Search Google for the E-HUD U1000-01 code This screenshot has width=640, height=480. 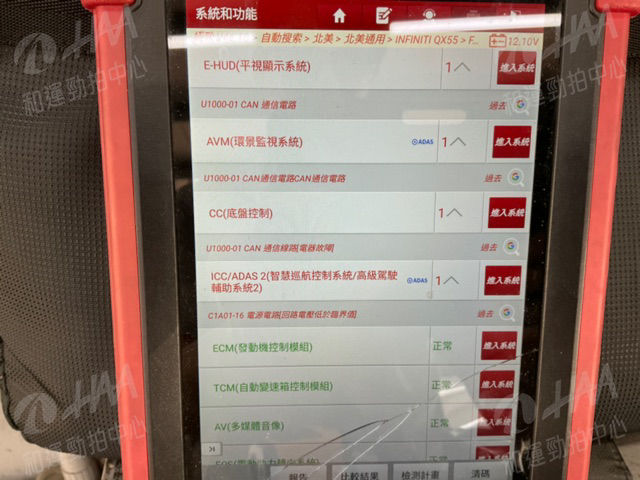click(519, 104)
